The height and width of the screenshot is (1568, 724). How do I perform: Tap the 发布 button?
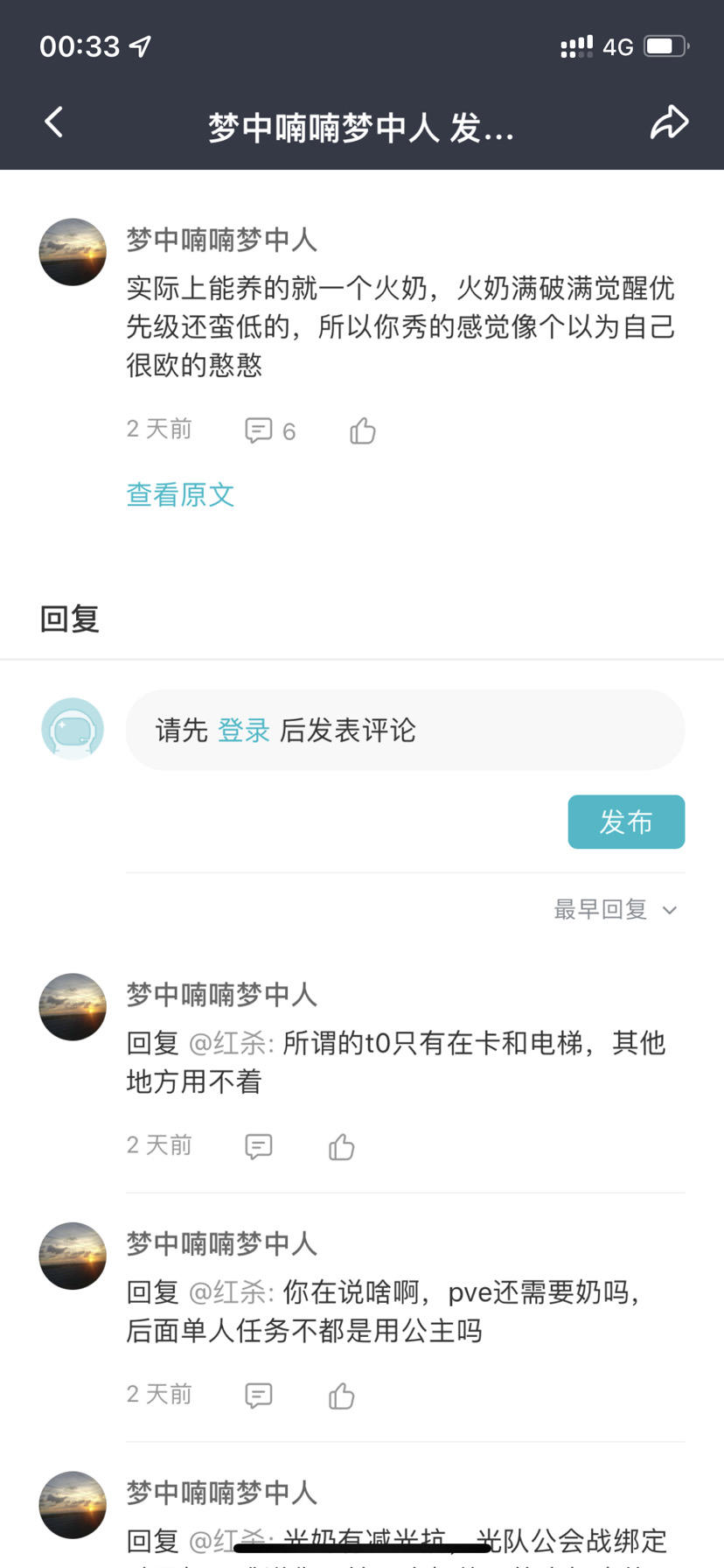tap(626, 822)
